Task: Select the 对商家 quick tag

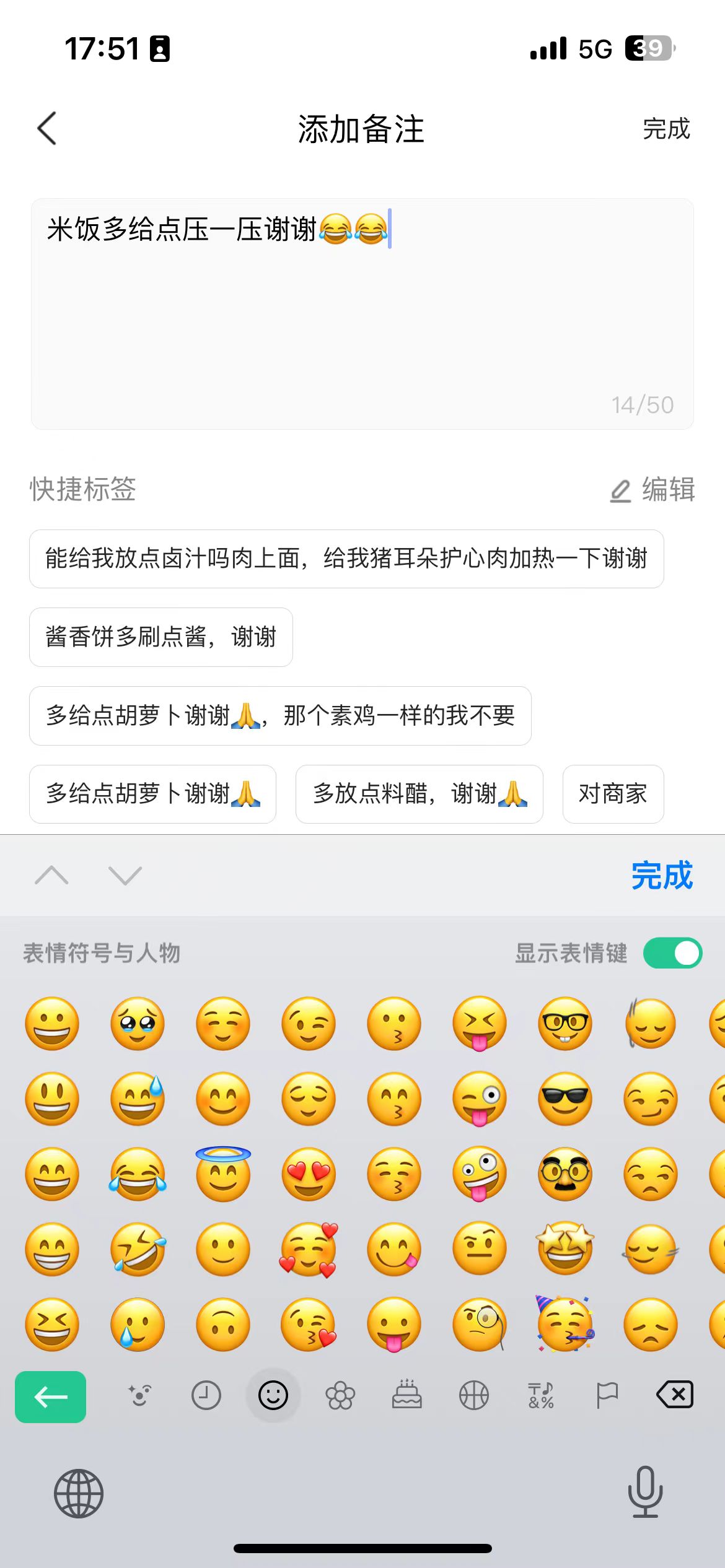Action: pos(613,794)
